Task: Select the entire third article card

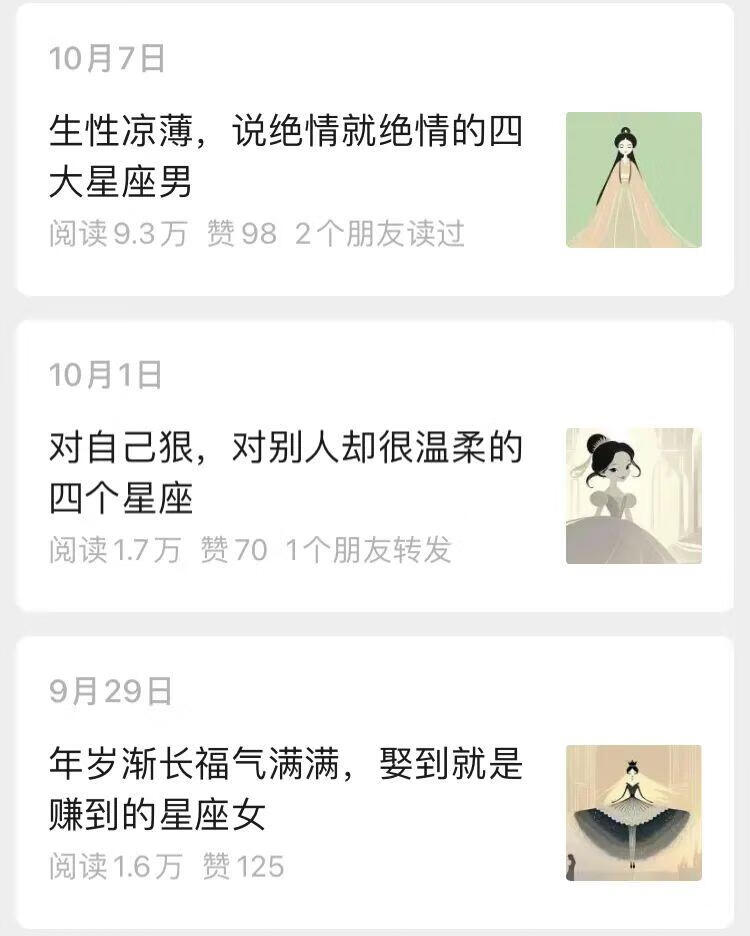Action: [x=375, y=775]
